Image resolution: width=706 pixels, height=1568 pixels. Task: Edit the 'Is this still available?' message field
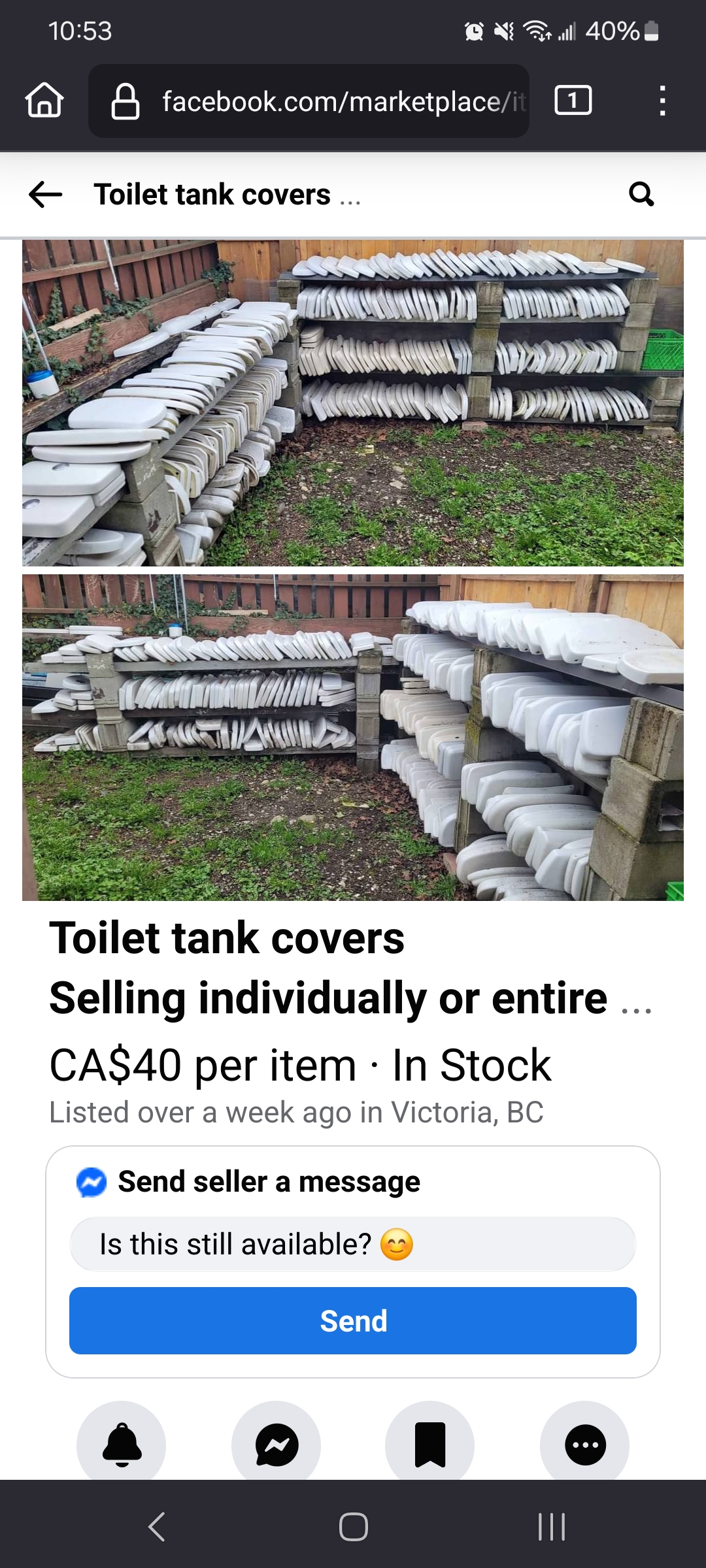point(353,1244)
